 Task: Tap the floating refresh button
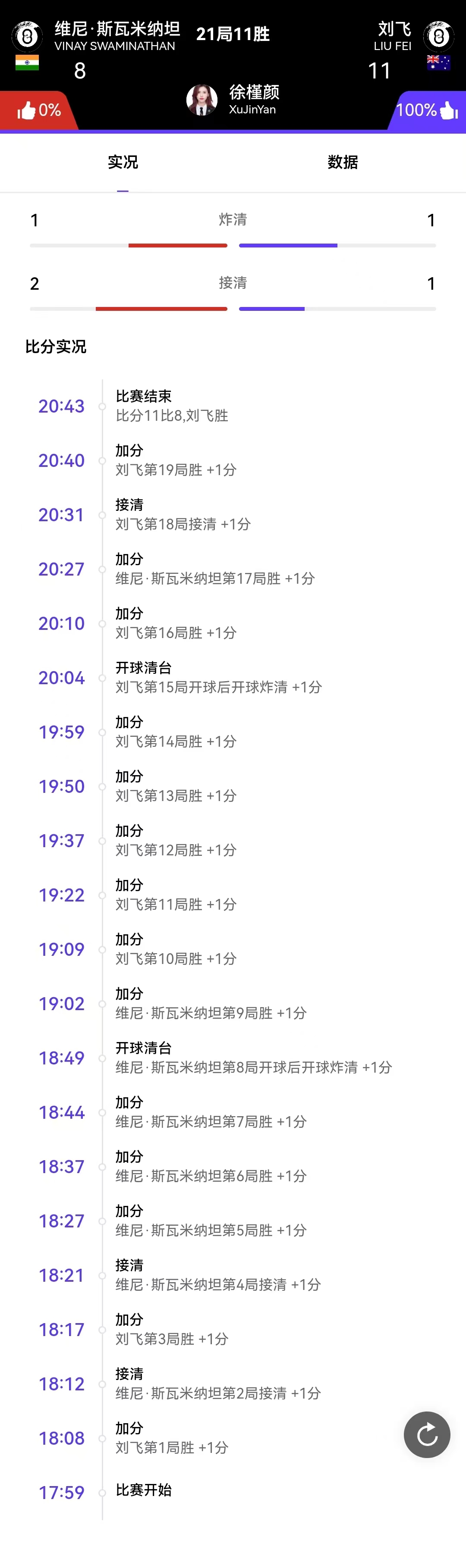[426, 1434]
